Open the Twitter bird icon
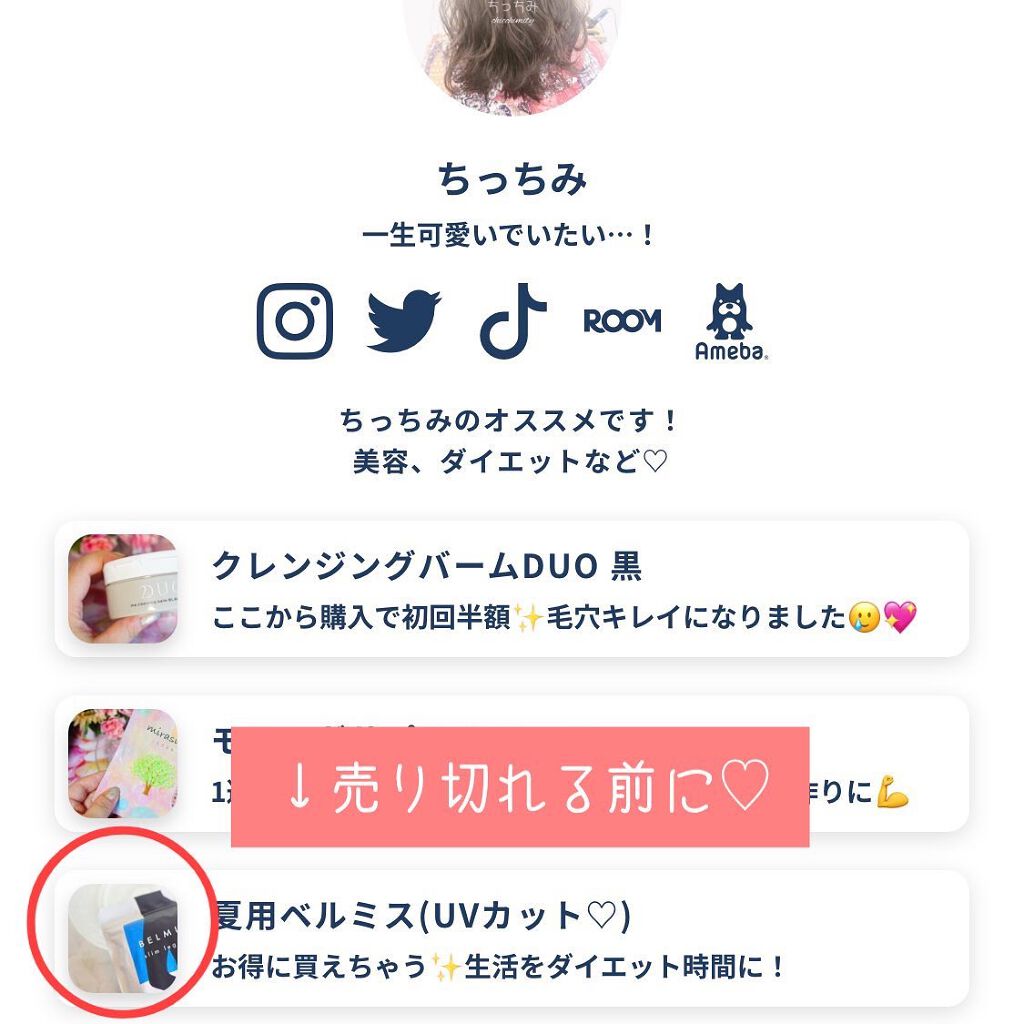1024x1024 pixels. pos(404,321)
